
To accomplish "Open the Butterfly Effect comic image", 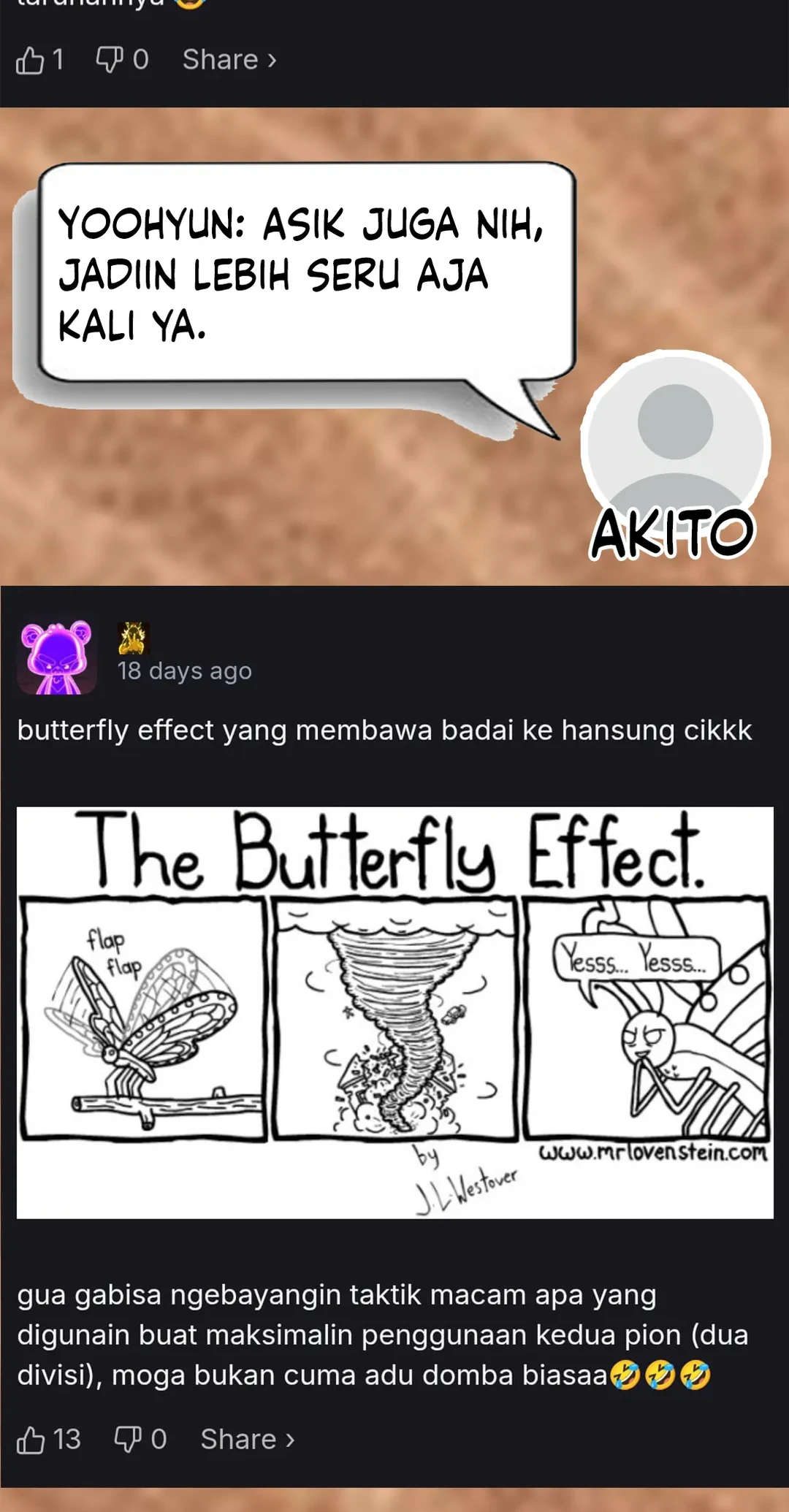I will tap(394, 1012).
